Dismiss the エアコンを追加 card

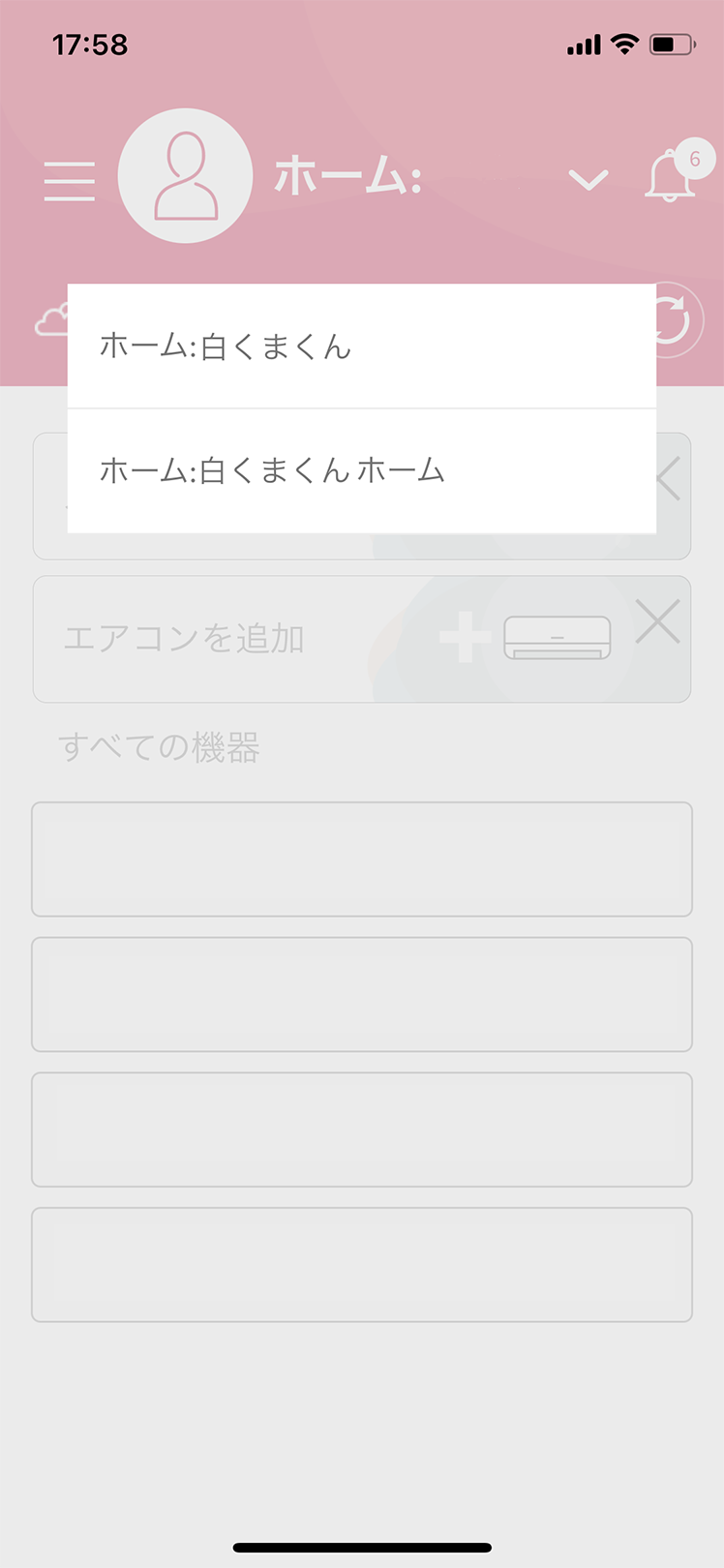tap(658, 621)
